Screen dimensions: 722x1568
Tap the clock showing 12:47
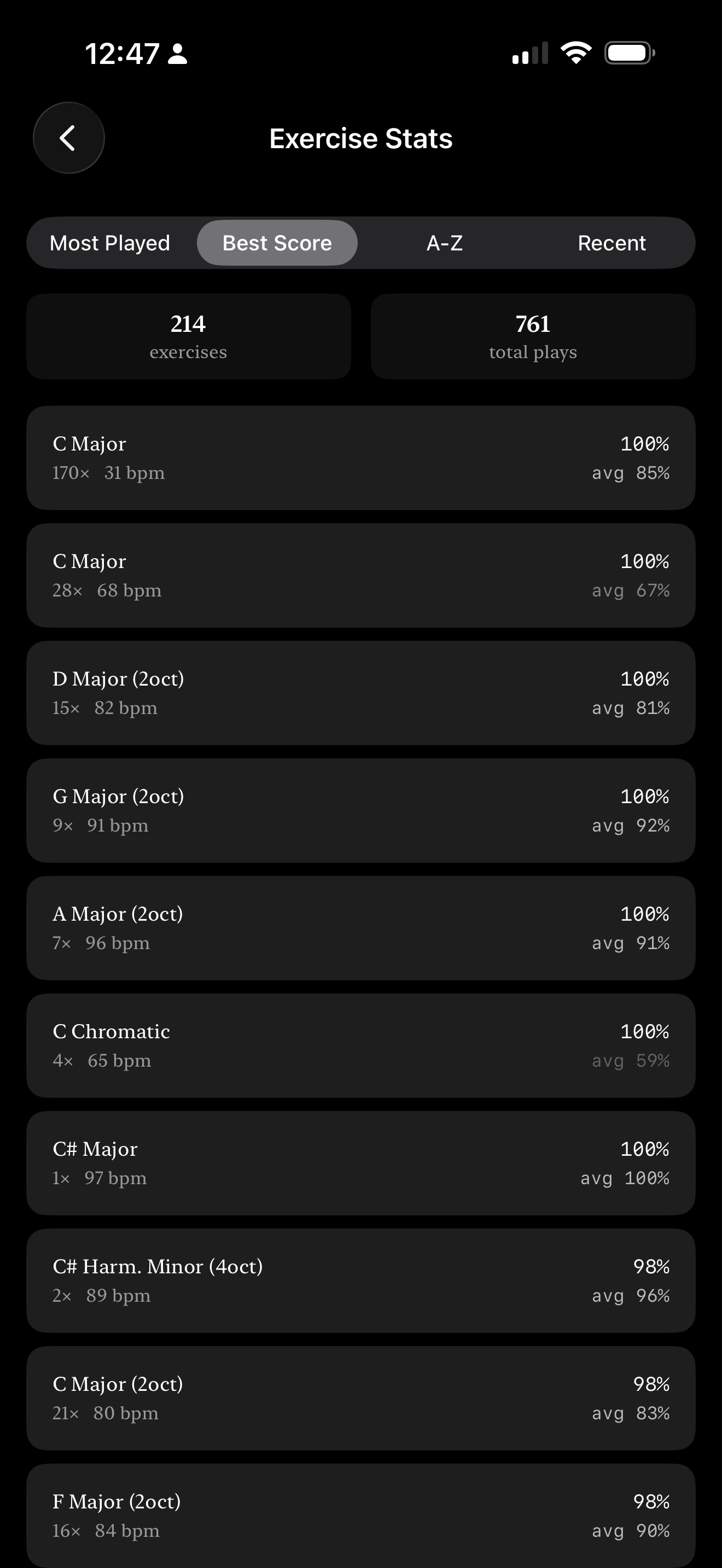coord(123,54)
